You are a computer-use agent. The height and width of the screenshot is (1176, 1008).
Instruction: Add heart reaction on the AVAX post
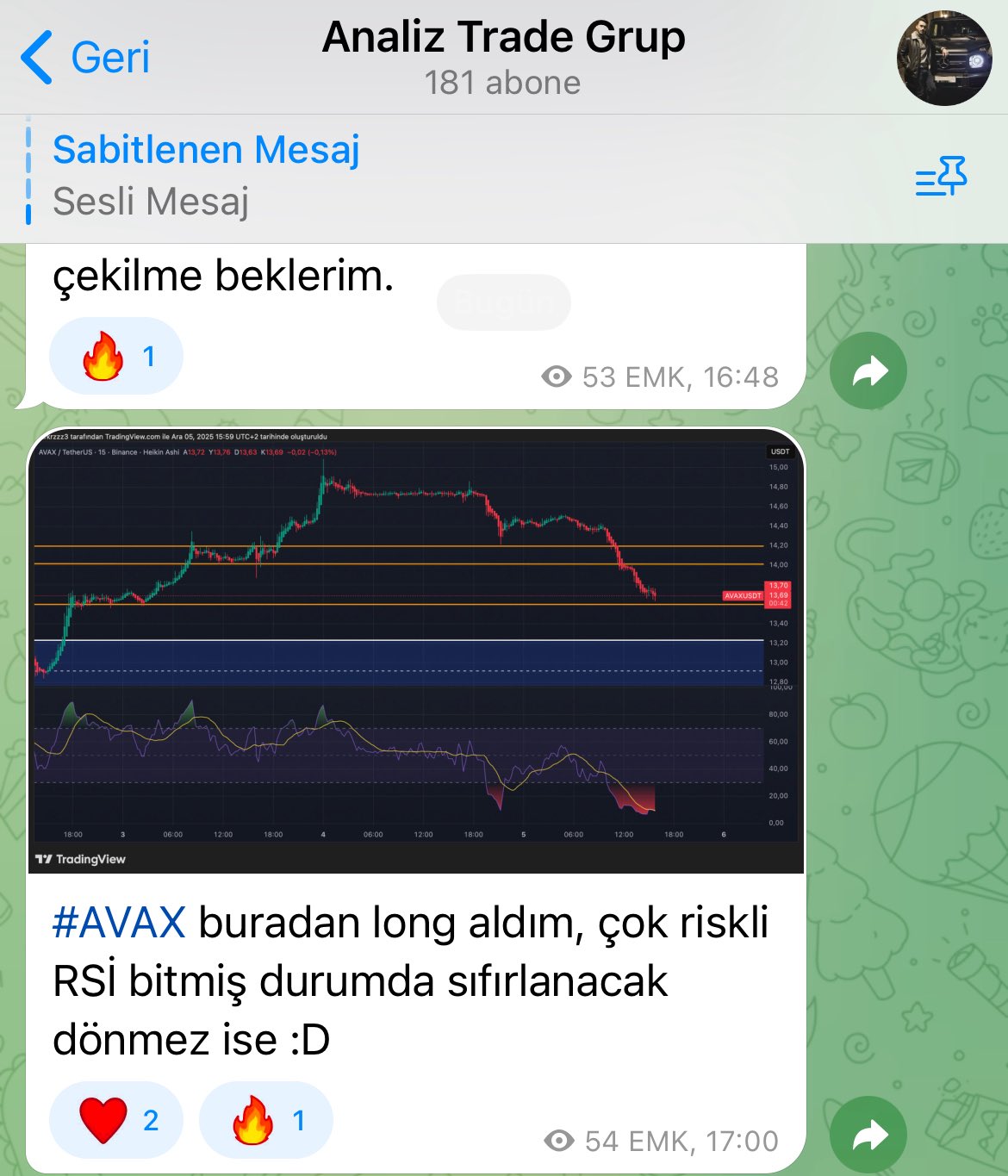[116, 1119]
